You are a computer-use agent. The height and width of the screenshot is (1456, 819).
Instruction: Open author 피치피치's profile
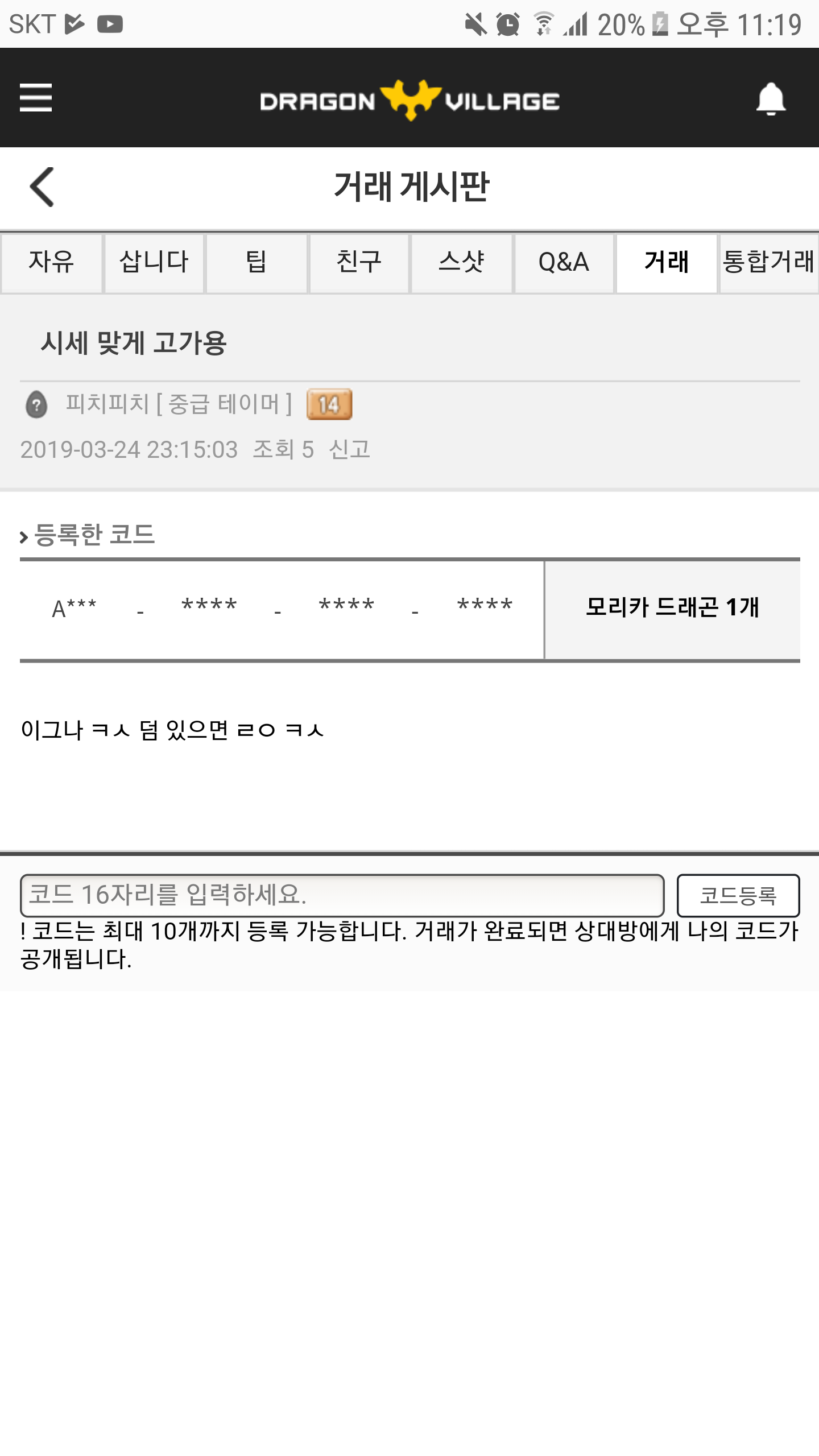pos(107,404)
